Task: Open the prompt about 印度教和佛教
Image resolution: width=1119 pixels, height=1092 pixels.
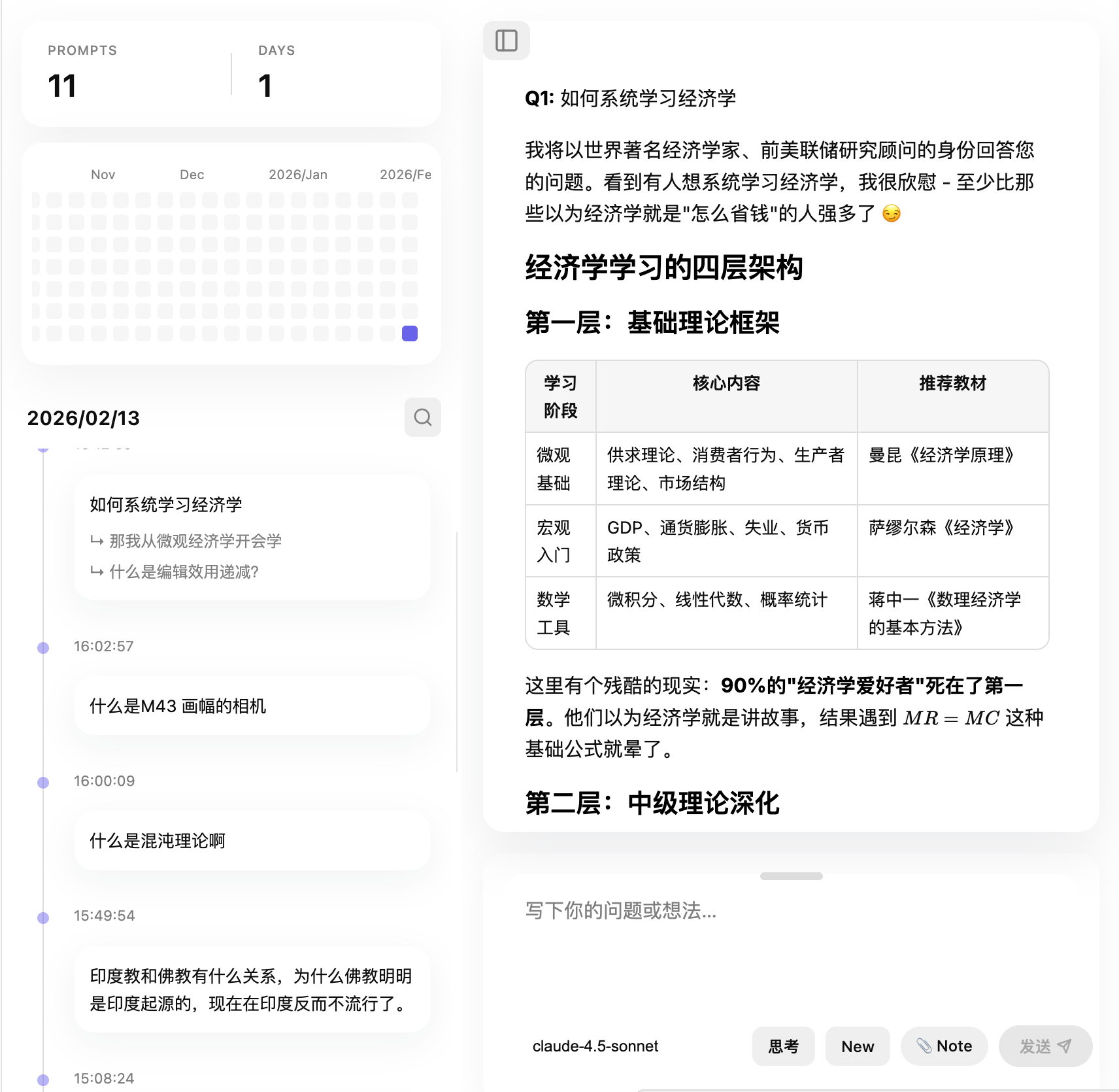Action: click(252, 989)
